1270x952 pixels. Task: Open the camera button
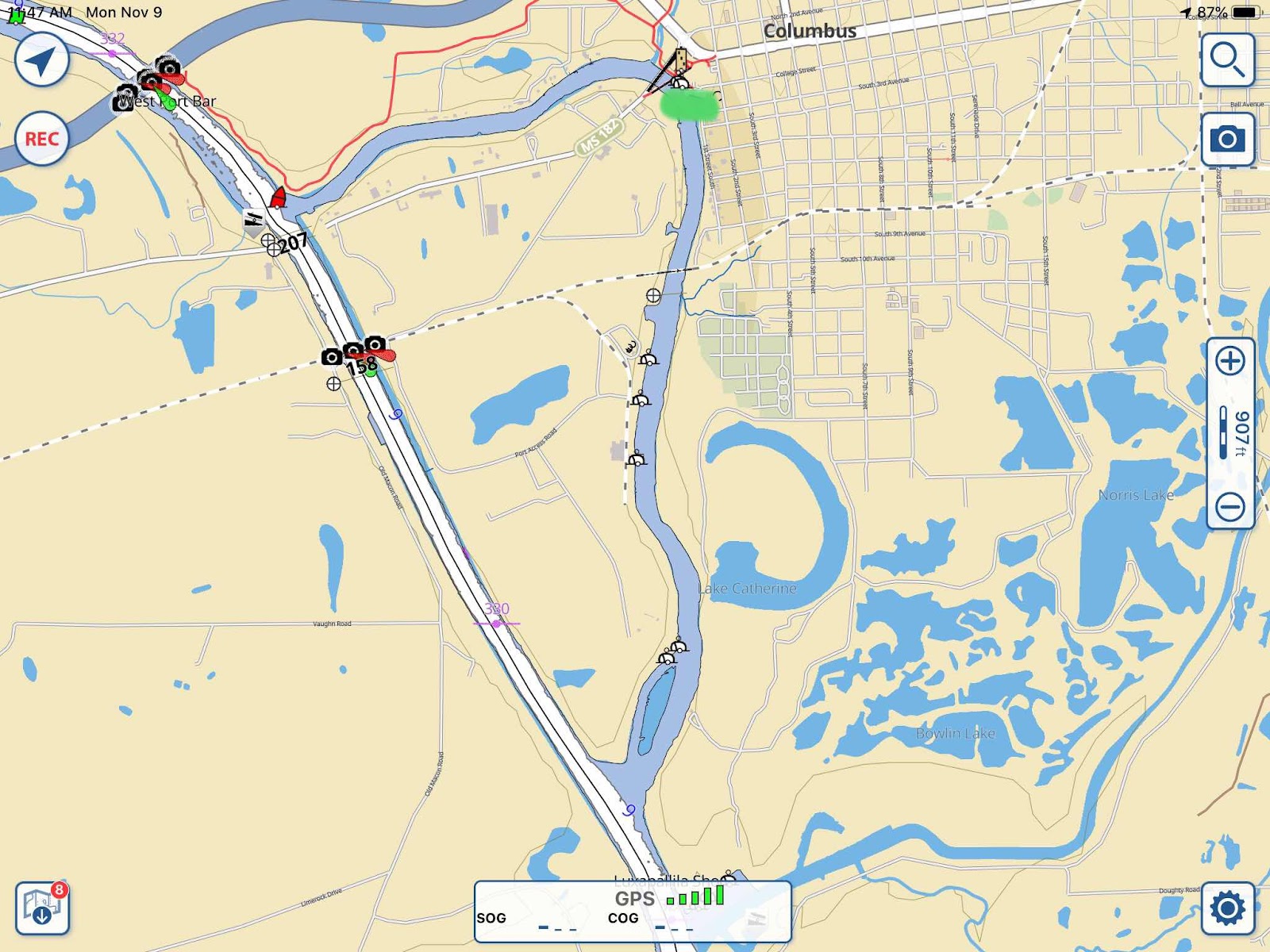[x=1227, y=140]
